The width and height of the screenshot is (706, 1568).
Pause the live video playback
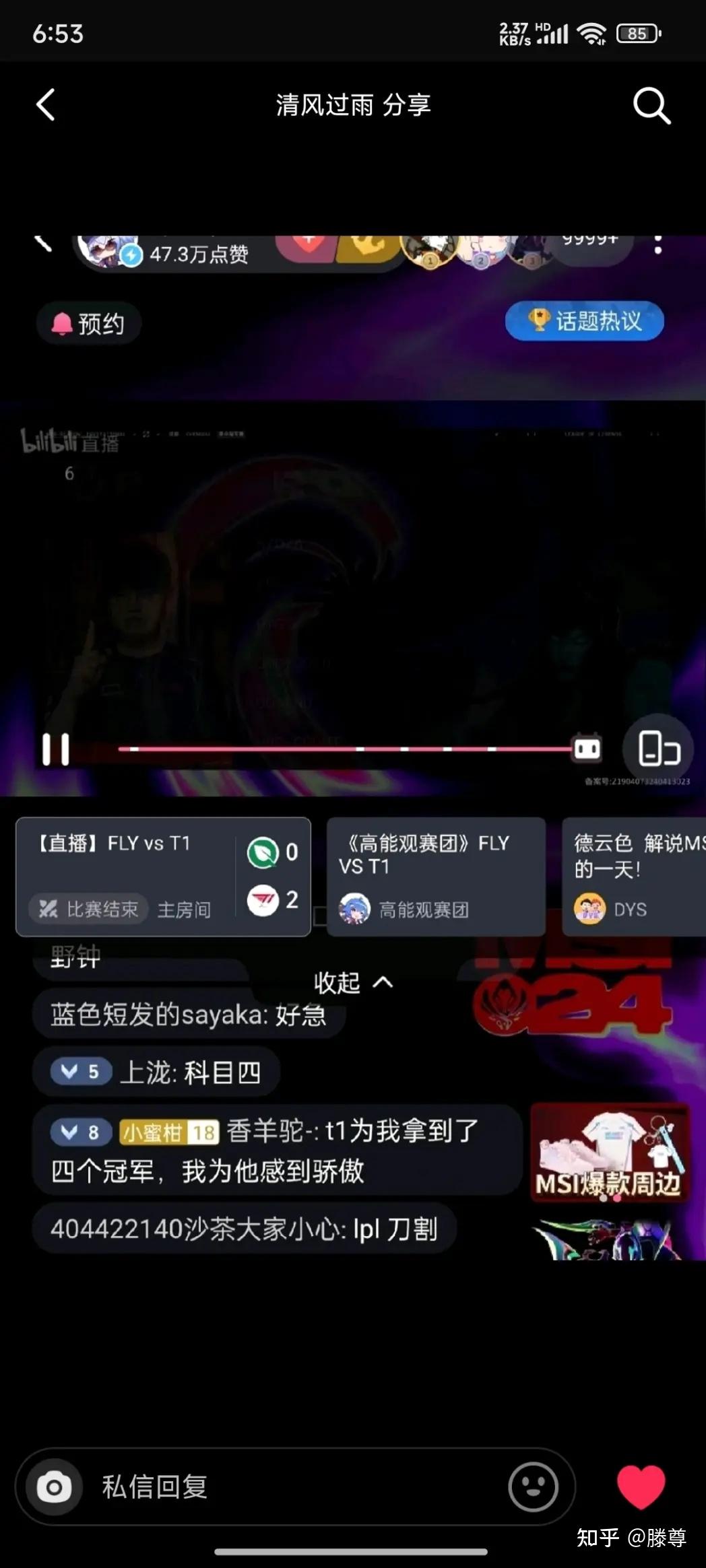[x=56, y=749]
